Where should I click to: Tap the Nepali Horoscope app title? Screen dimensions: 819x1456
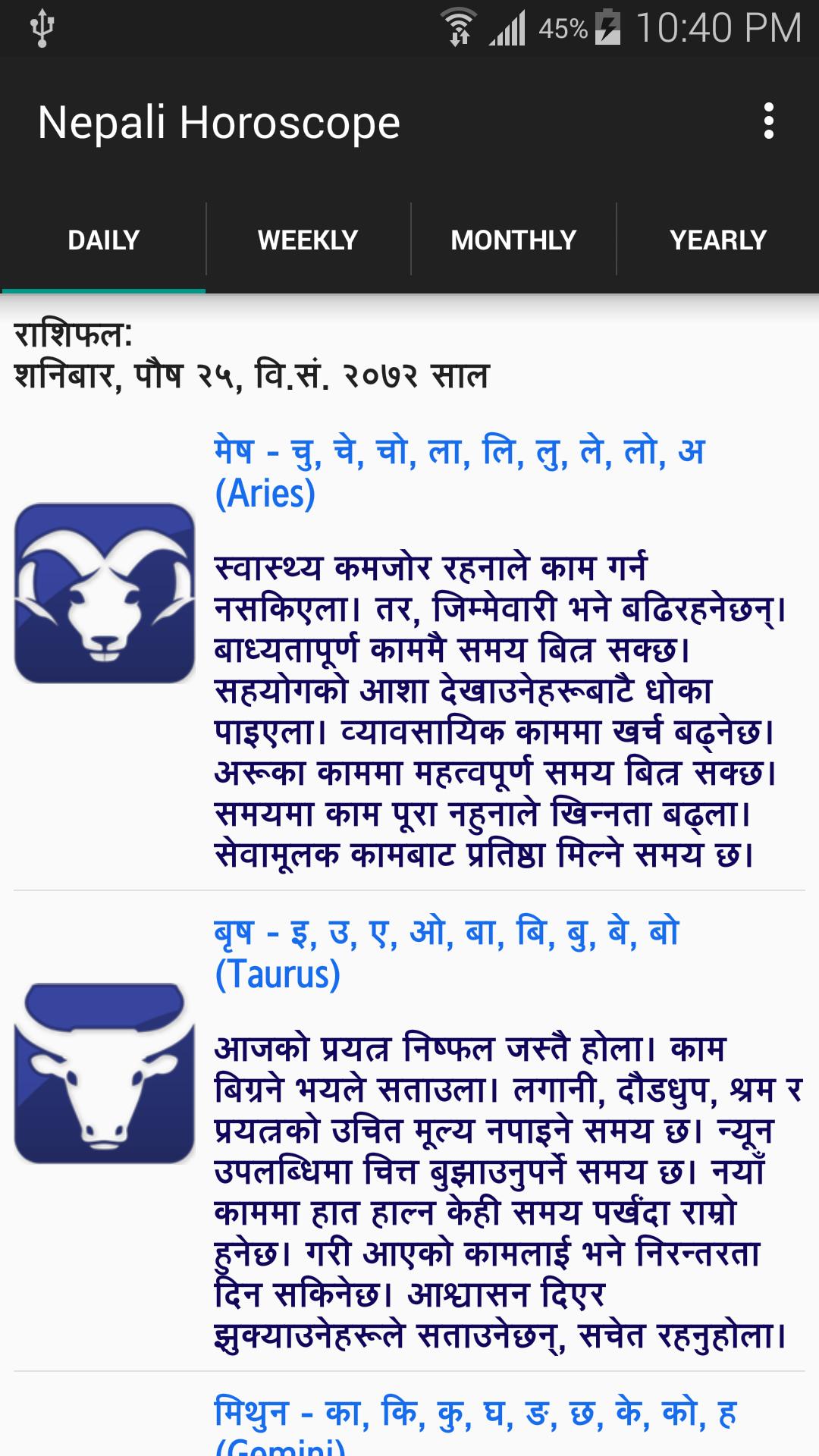click(x=218, y=121)
